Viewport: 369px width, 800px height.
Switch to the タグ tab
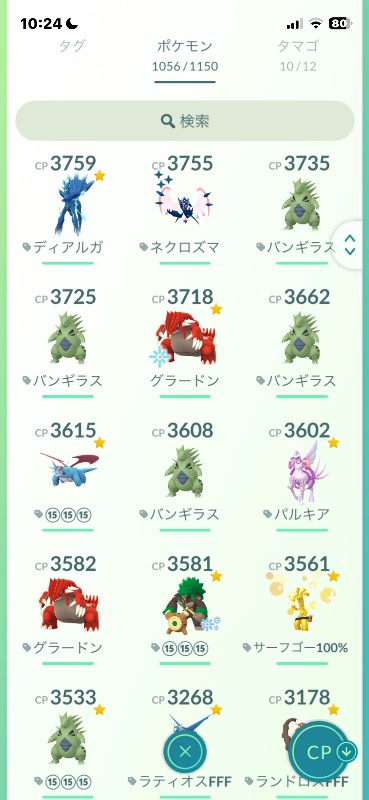[x=72, y=46]
